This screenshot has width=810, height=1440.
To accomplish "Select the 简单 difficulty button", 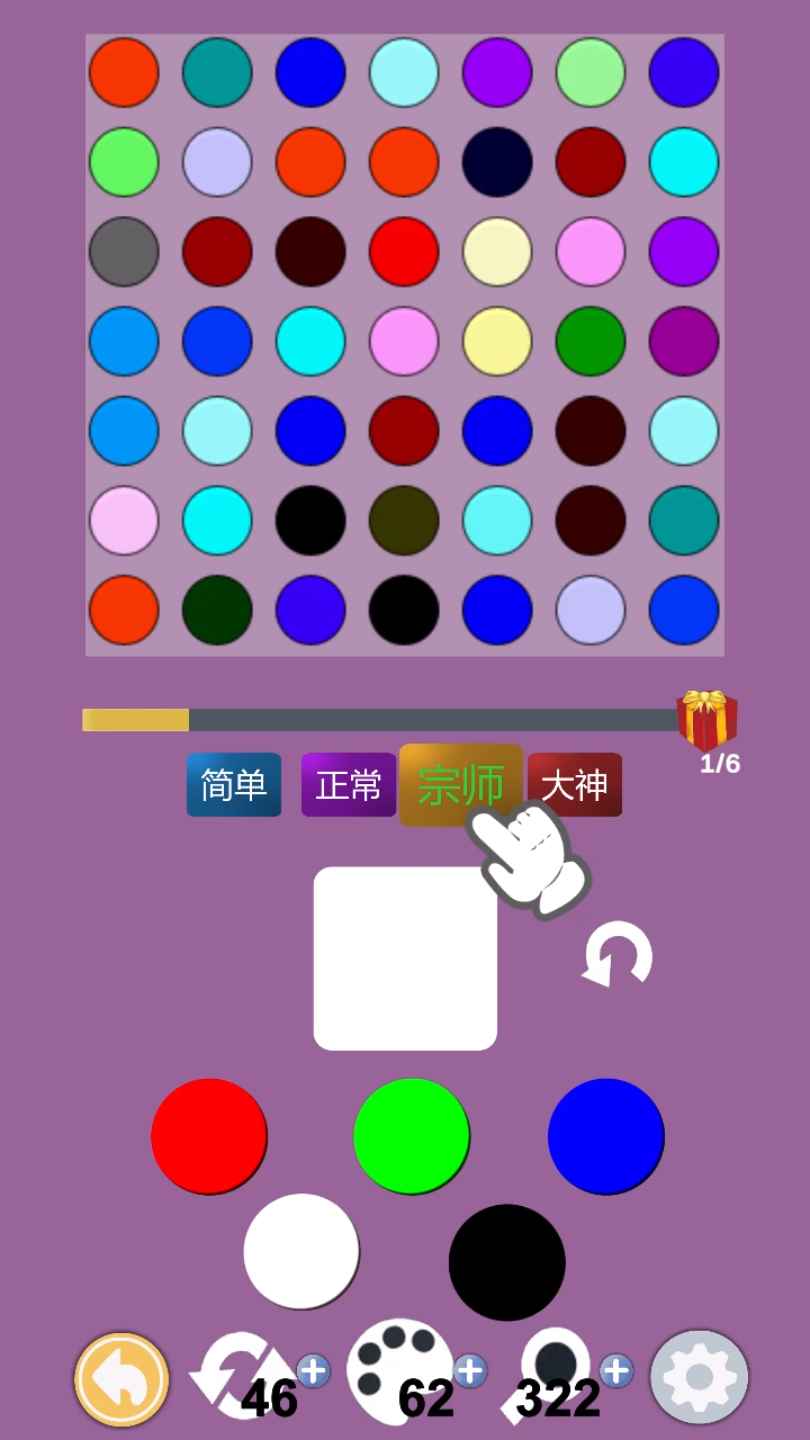I will point(233,785).
